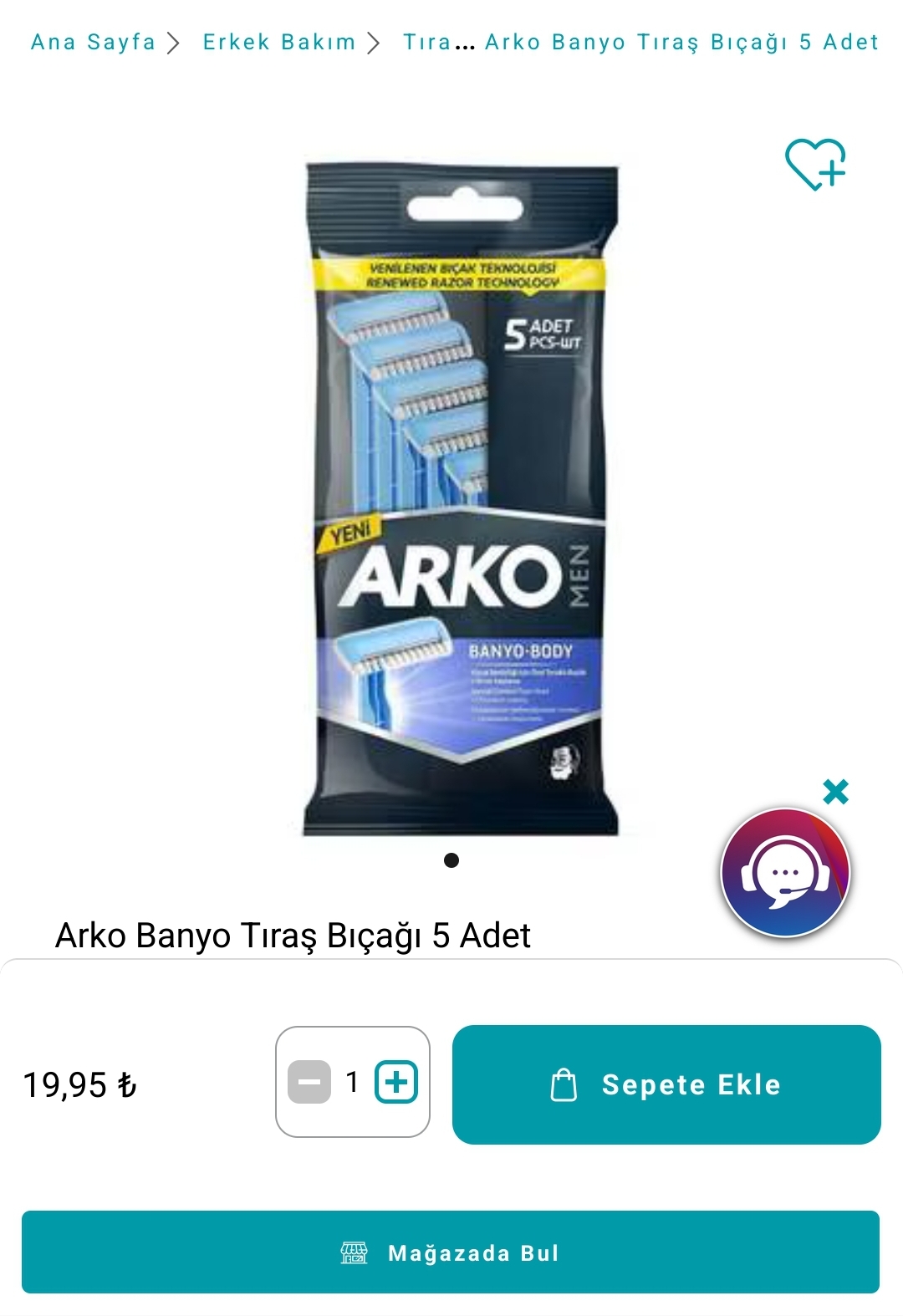This screenshot has height=1316, width=903.
Task: Find the product via Mağazada Bul
Action: point(451,1252)
